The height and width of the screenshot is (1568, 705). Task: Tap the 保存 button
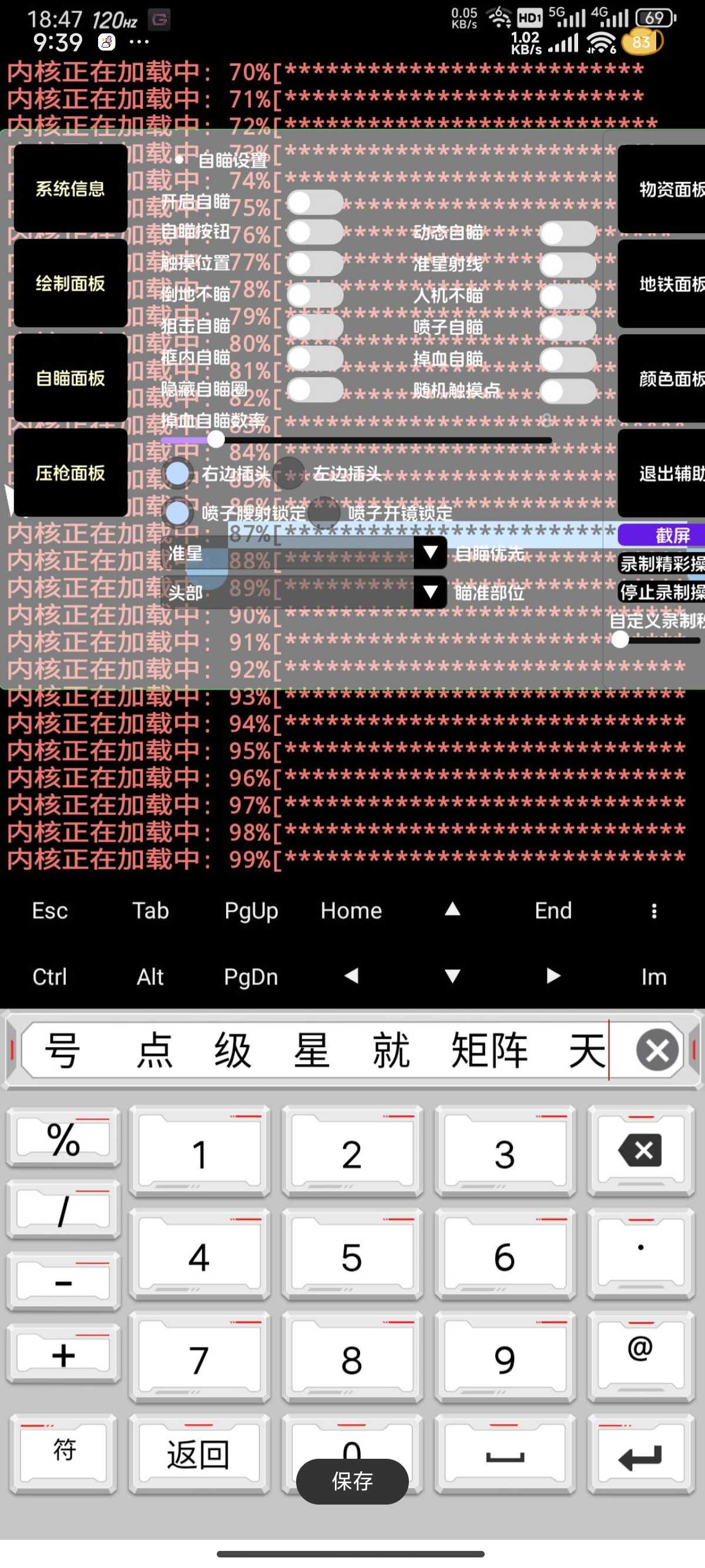[352, 1482]
